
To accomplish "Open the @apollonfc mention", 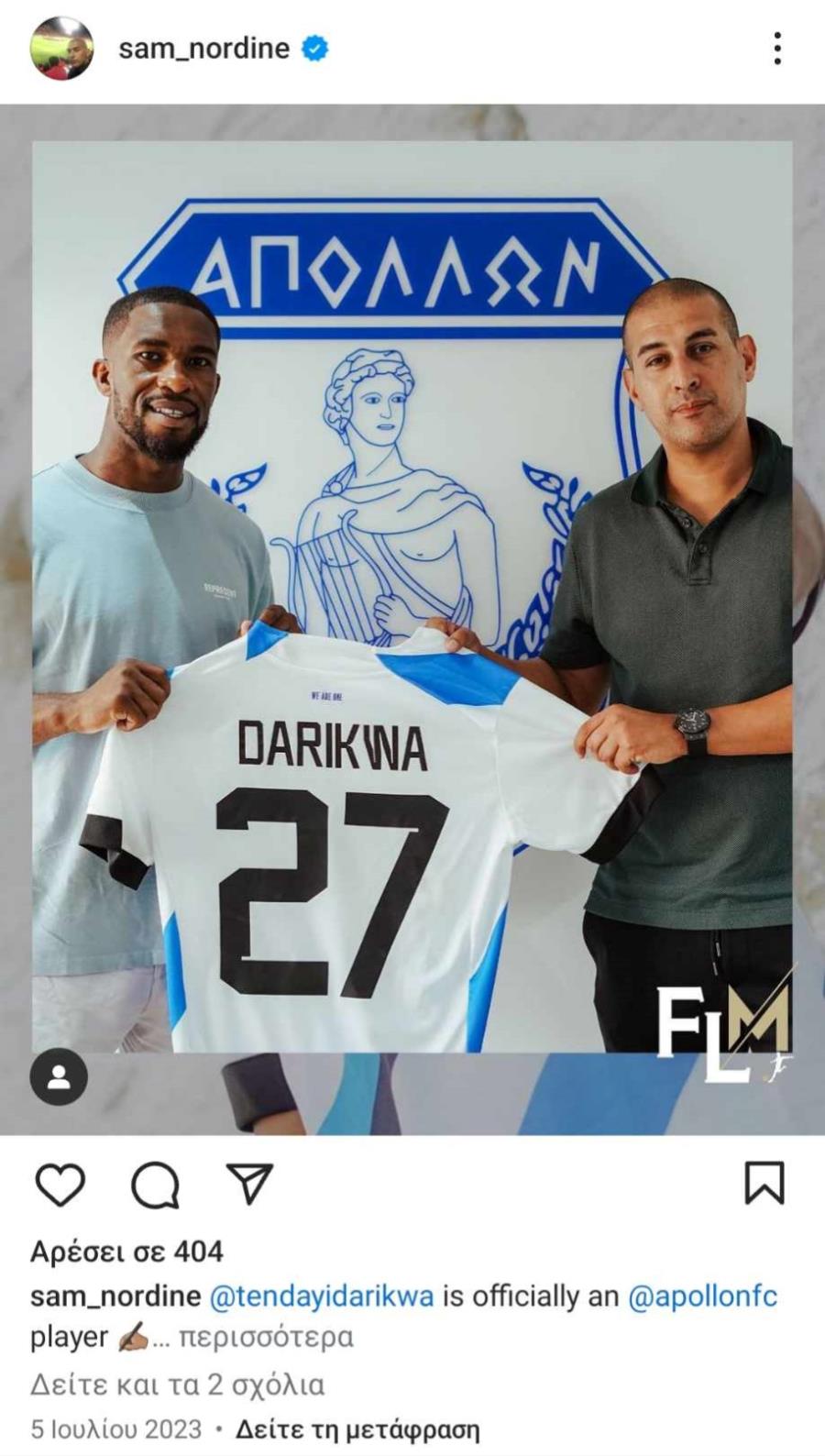I will pyautogui.click(x=702, y=1296).
